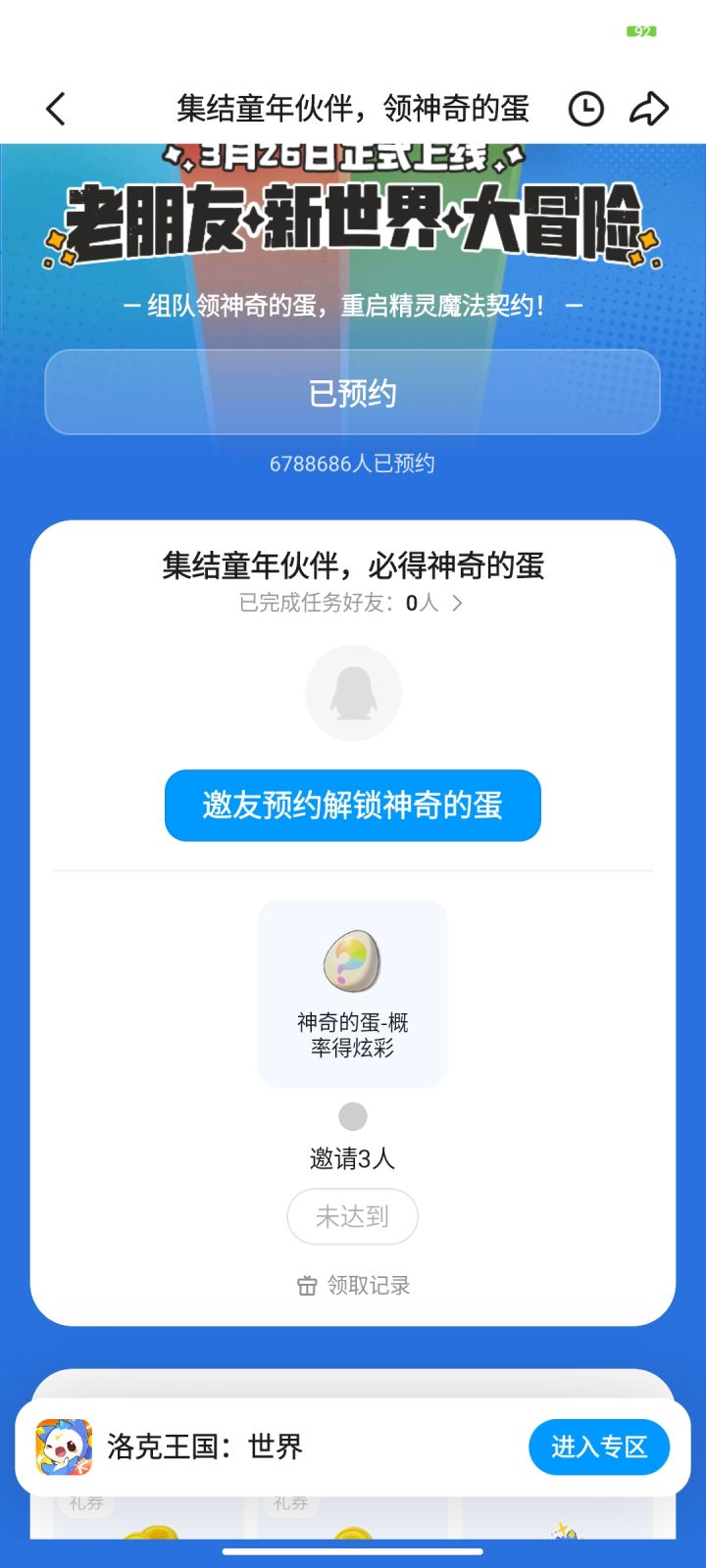Tap the penguin avatar placeholder

[x=353, y=692]
